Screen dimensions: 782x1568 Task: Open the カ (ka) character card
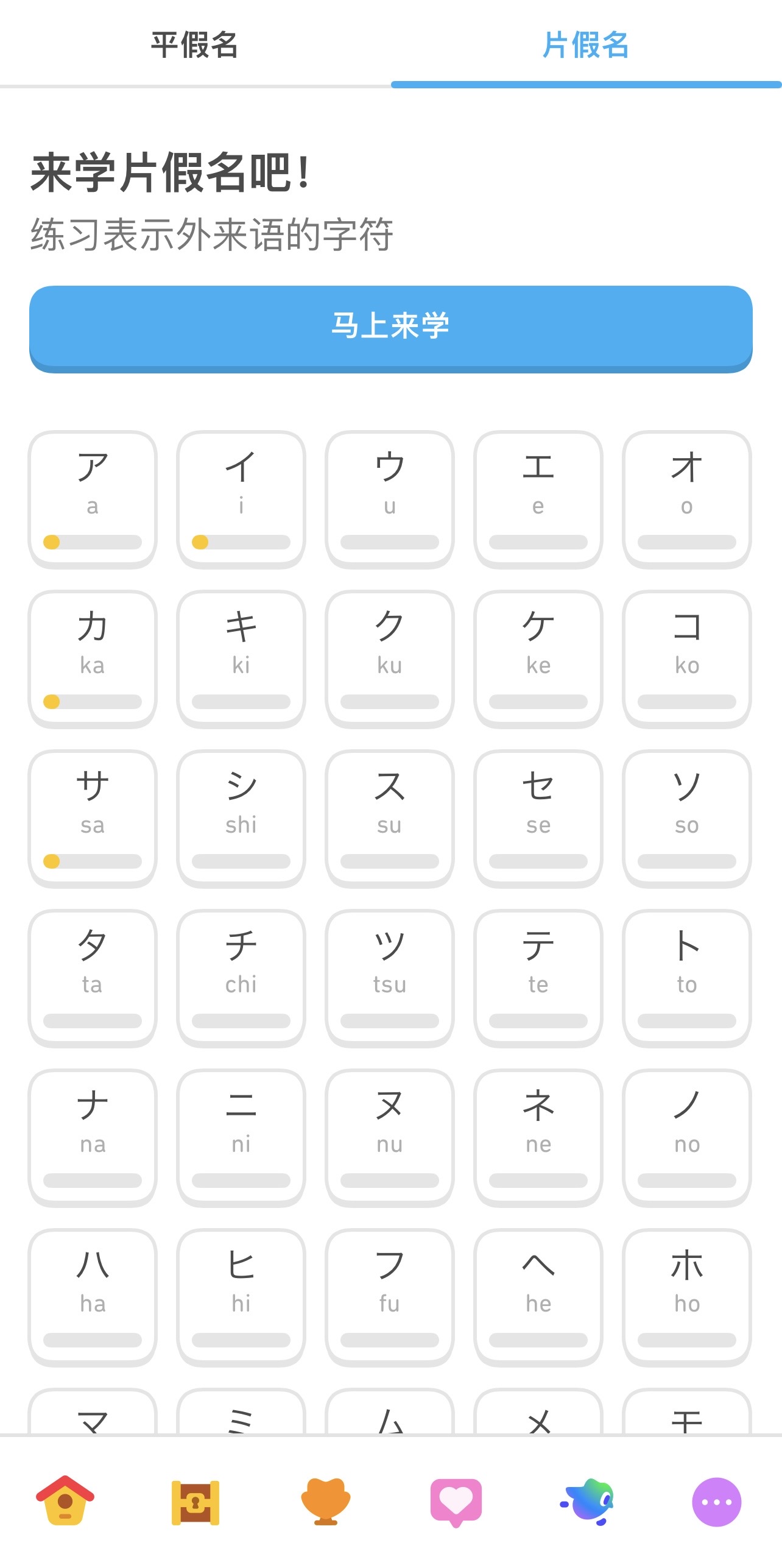point(93,658)
